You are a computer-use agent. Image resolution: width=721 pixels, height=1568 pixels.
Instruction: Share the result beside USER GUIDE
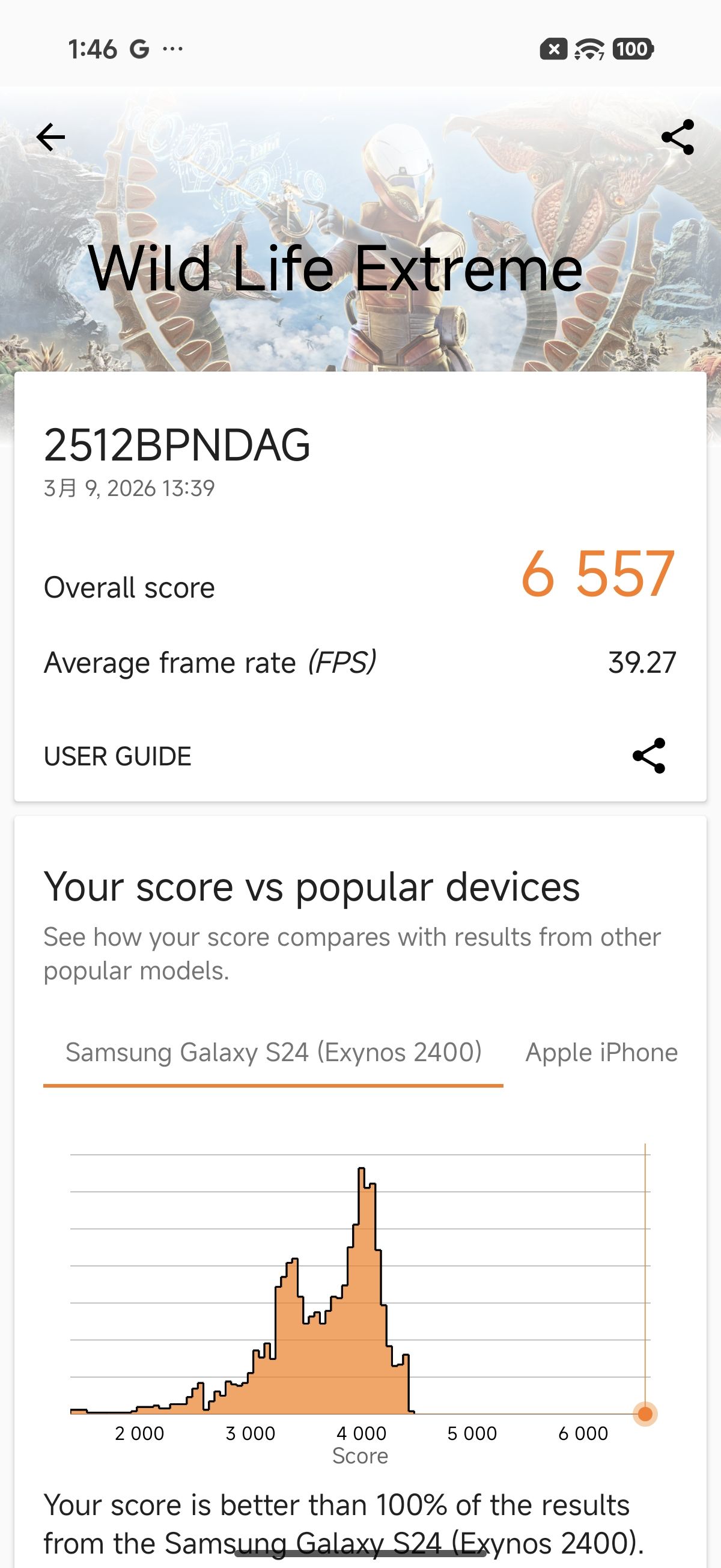[x=648, y=756]
